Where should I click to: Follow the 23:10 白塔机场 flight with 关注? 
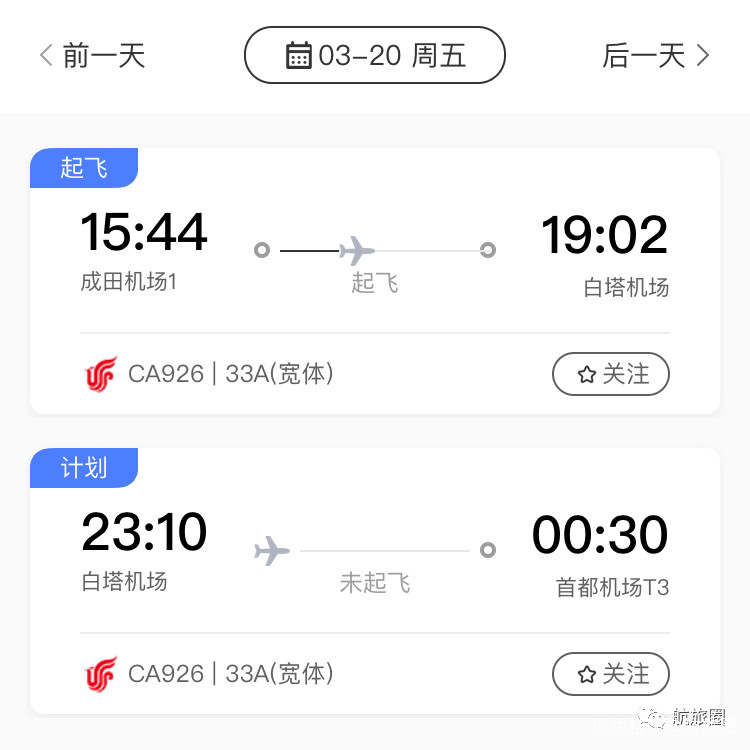pos(611,674)
